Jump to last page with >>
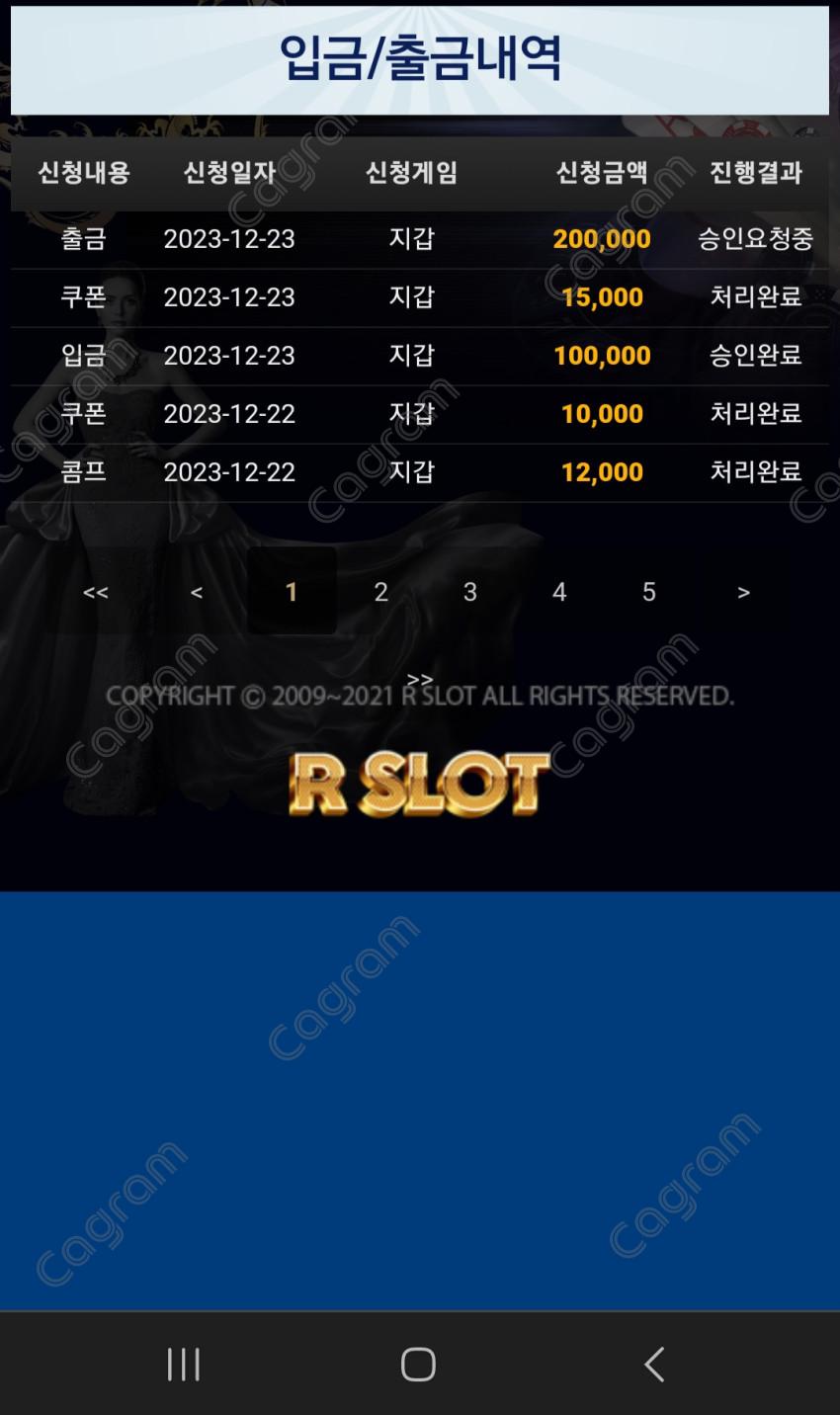 tap(420, 679)
